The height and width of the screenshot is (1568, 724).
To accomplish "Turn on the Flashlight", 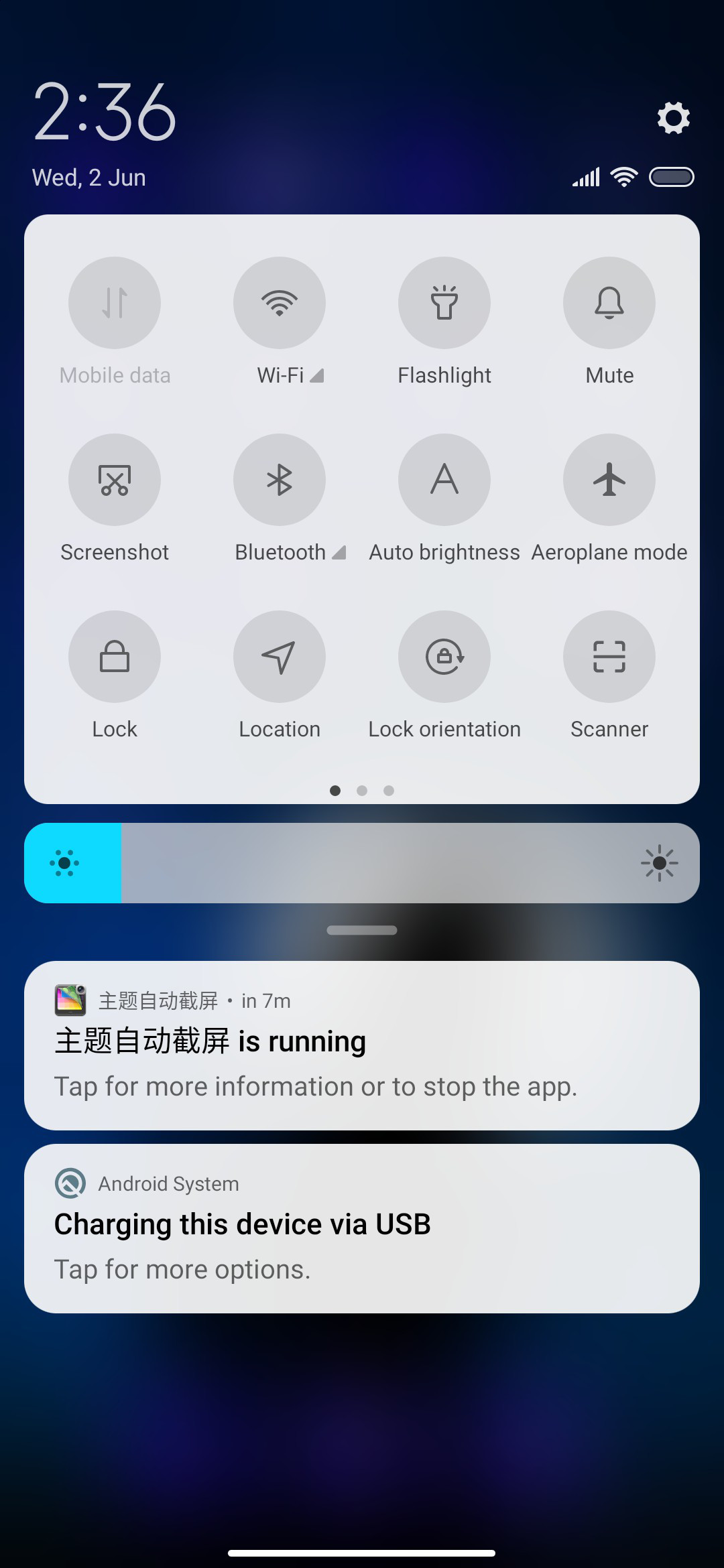I will click(444, 303).
